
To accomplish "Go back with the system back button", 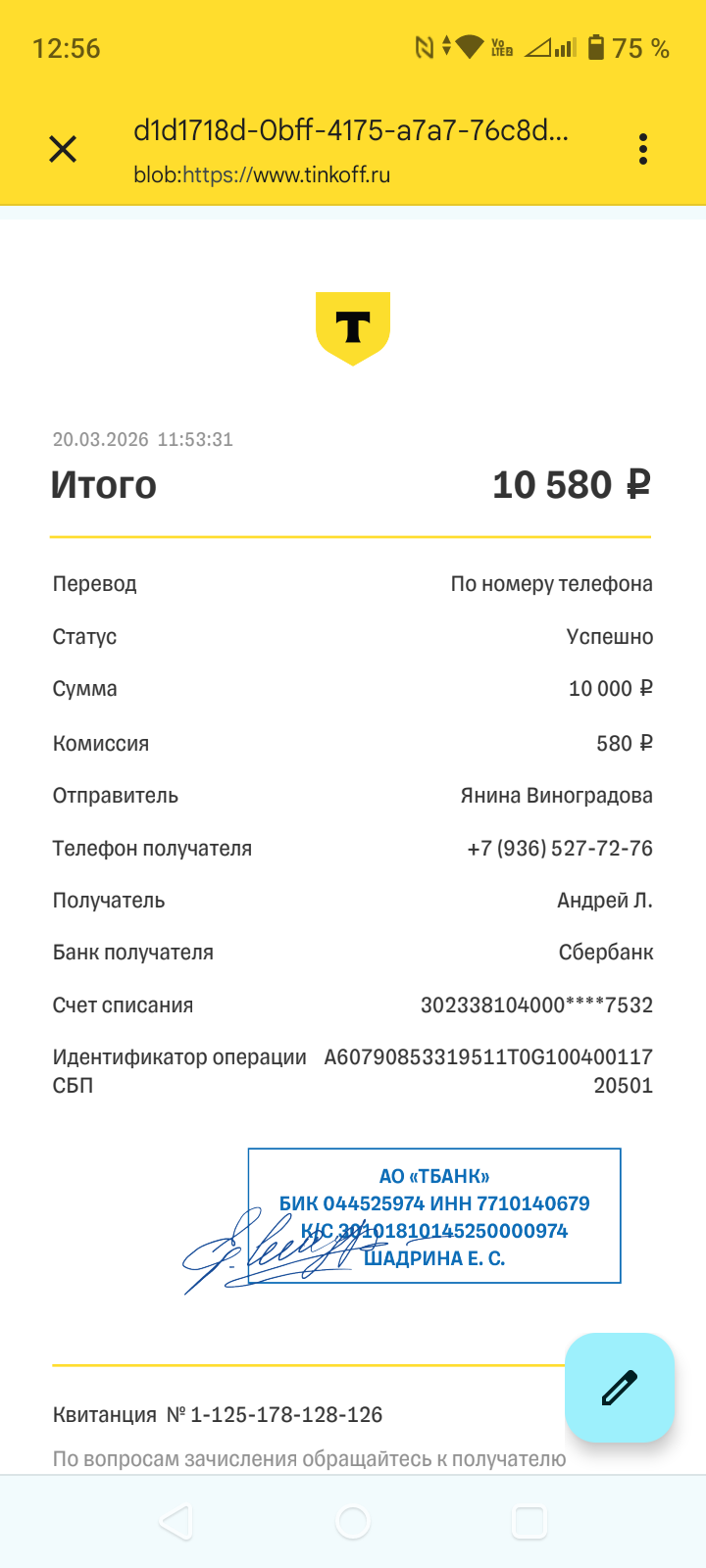I will point(176,1522).
